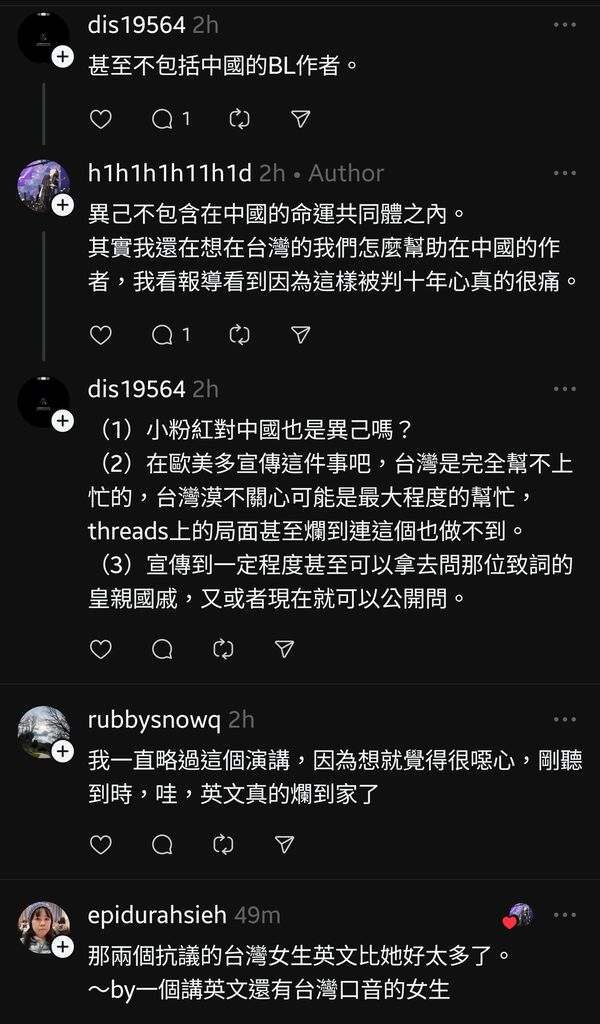Open overflow menu on rubbysnowq's comment
Screen dimensions: 600x1024
pyautogui.click(x=565, y=719)
